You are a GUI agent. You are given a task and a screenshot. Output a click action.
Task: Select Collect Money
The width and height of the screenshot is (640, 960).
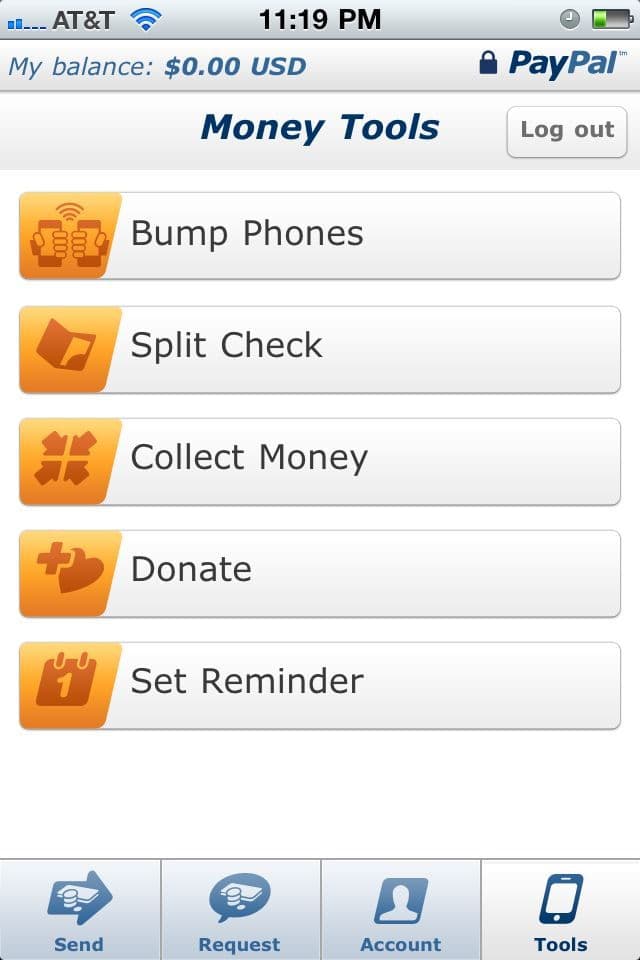pos(320,459)
